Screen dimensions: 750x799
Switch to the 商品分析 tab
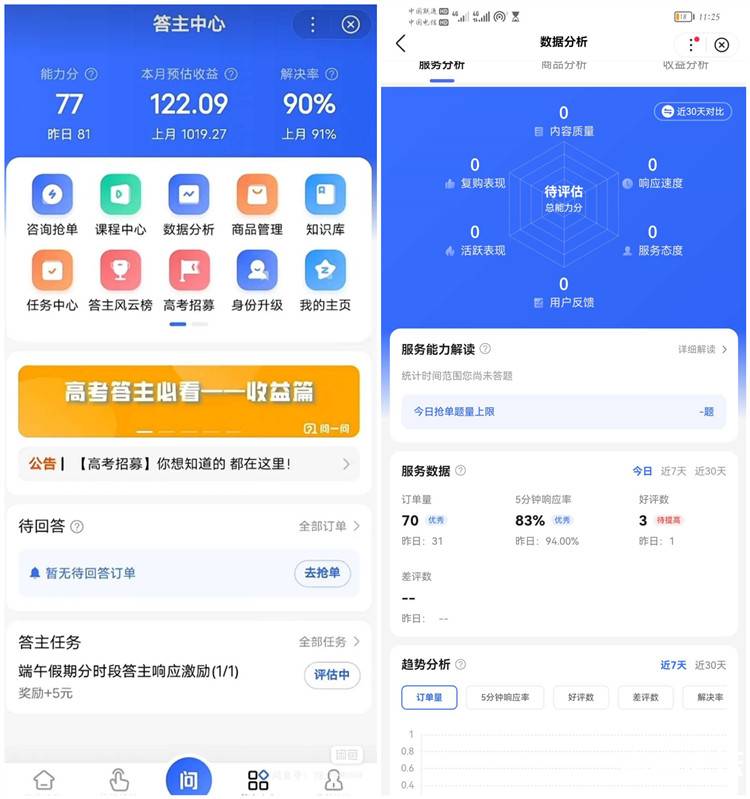click(x=562, y=64)
